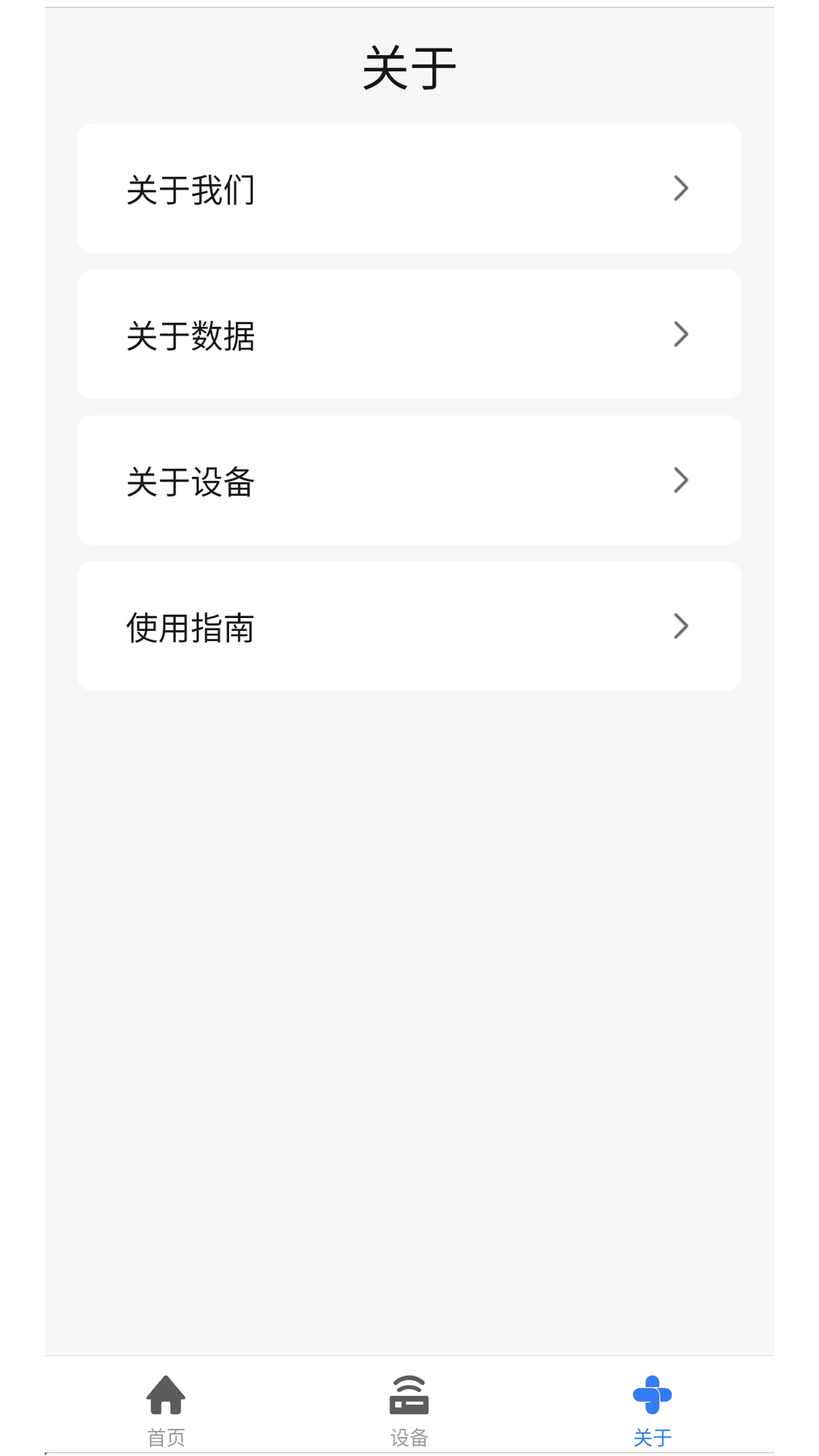Open 关于设备 with its chevron
Viewport: 819px width, 1456px height.
tap(682, 479)
